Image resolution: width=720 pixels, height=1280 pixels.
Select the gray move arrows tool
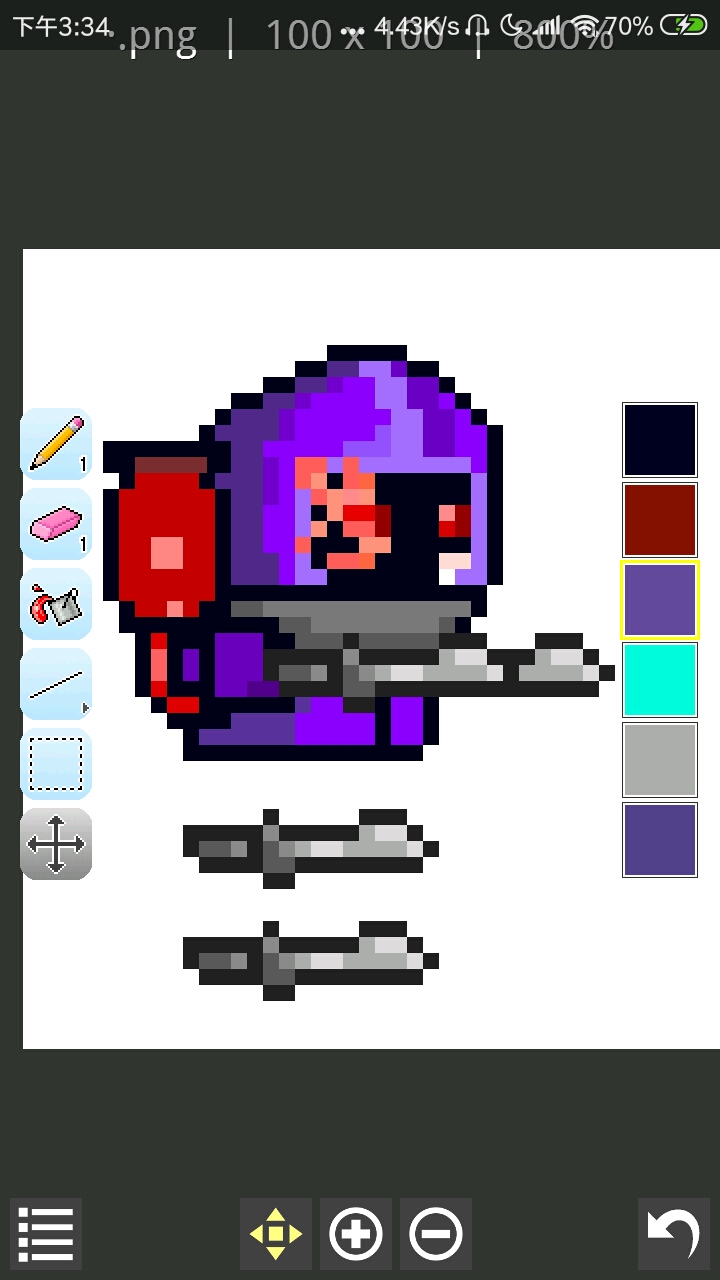coord(56,844)
